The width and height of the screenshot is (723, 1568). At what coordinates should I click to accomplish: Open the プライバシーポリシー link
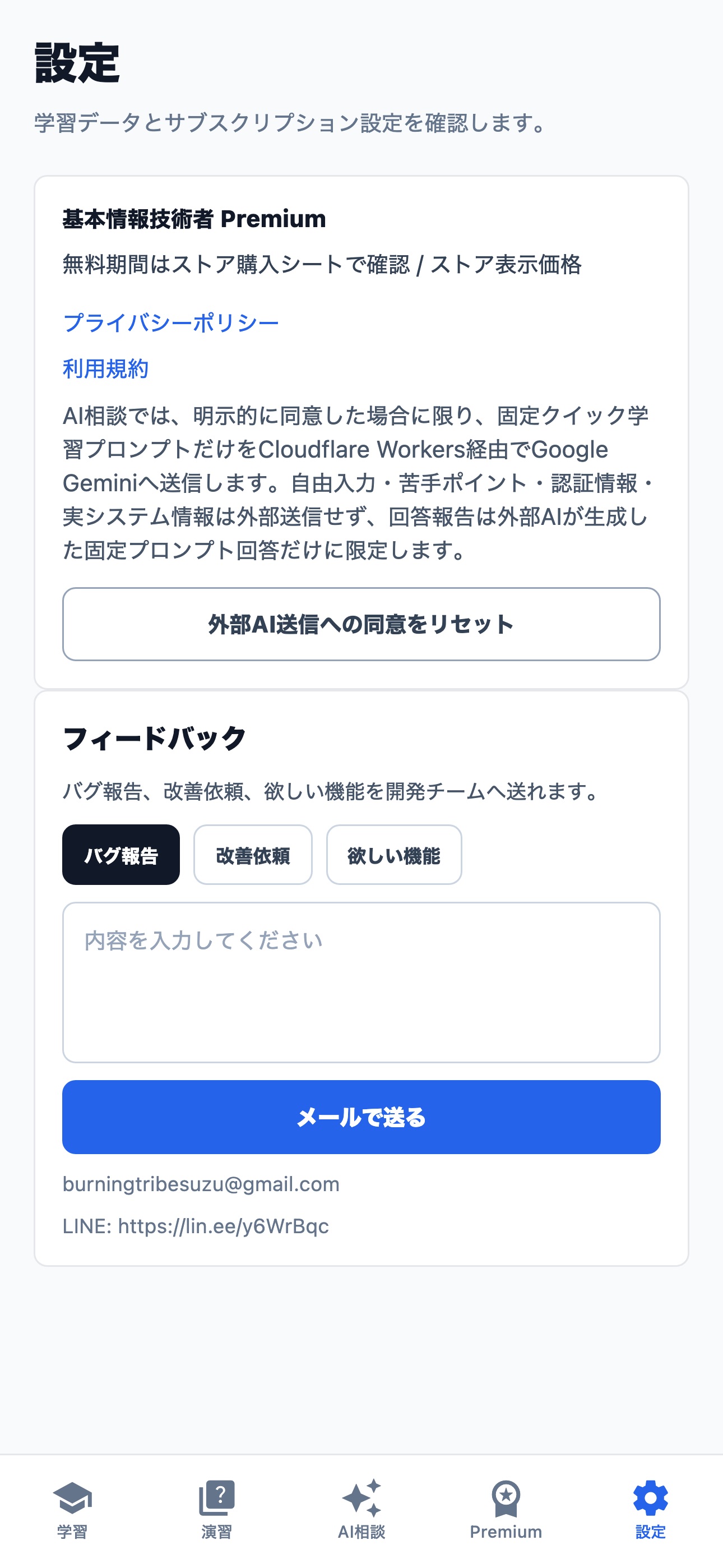point(171,322)
